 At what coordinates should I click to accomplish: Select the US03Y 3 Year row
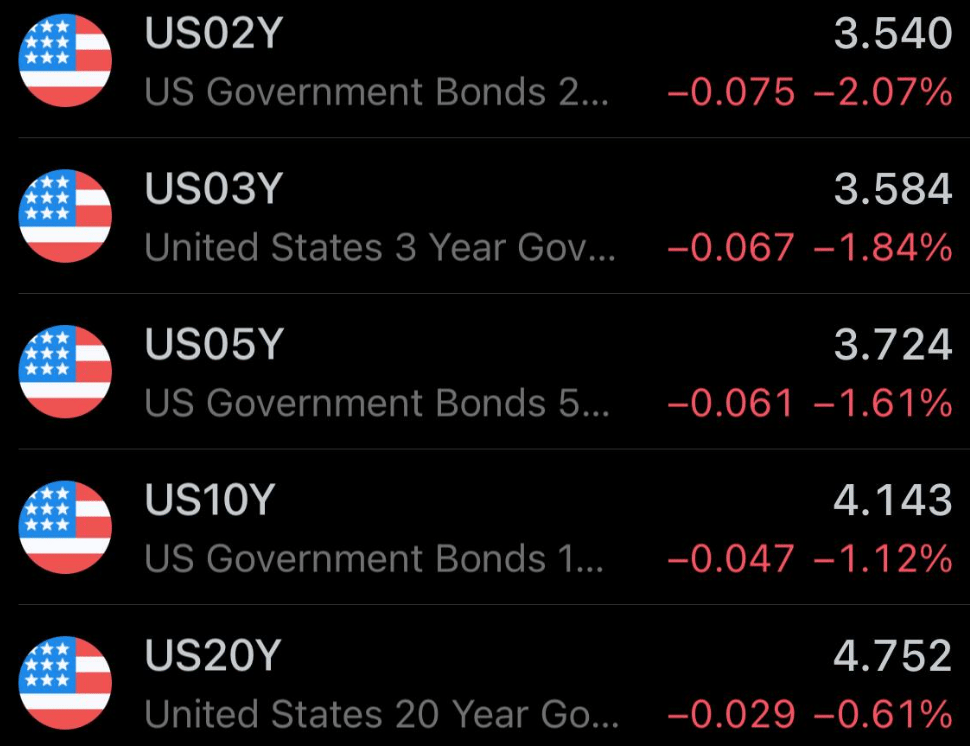pyautogui.click(x=484, y=217)
